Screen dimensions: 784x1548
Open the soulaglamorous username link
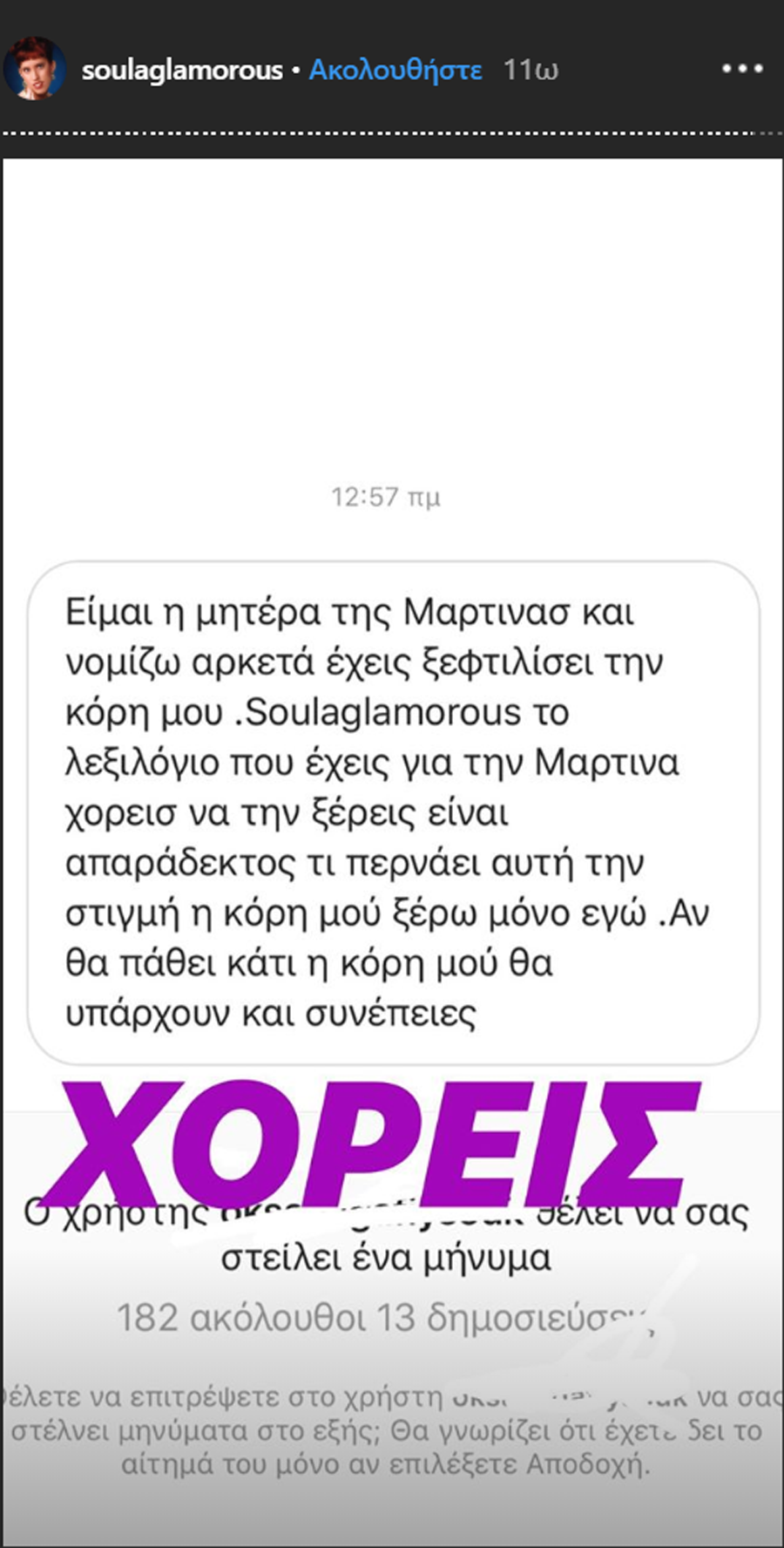pyautogui.click(x=182, y=70)
